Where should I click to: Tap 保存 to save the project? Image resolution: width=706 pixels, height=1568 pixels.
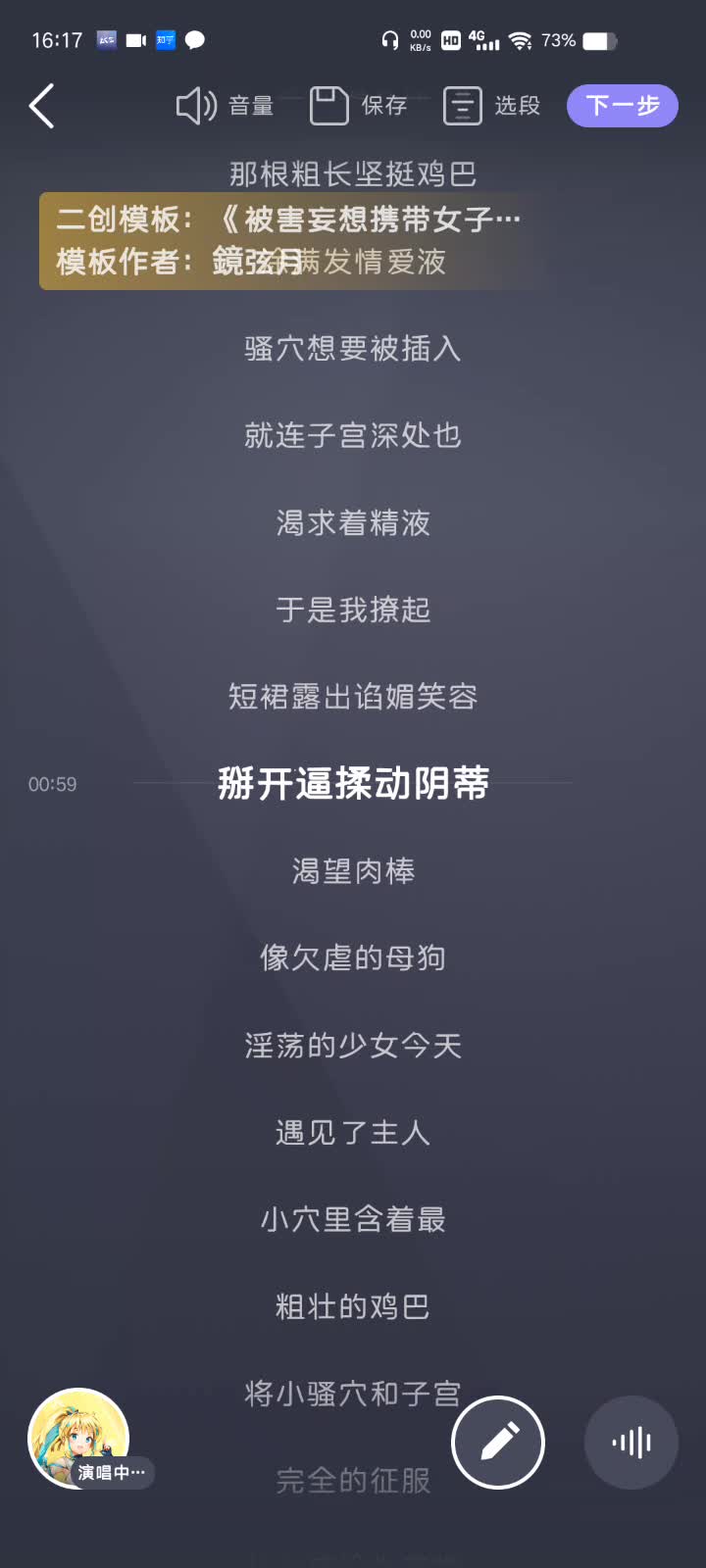coord(358,106)
